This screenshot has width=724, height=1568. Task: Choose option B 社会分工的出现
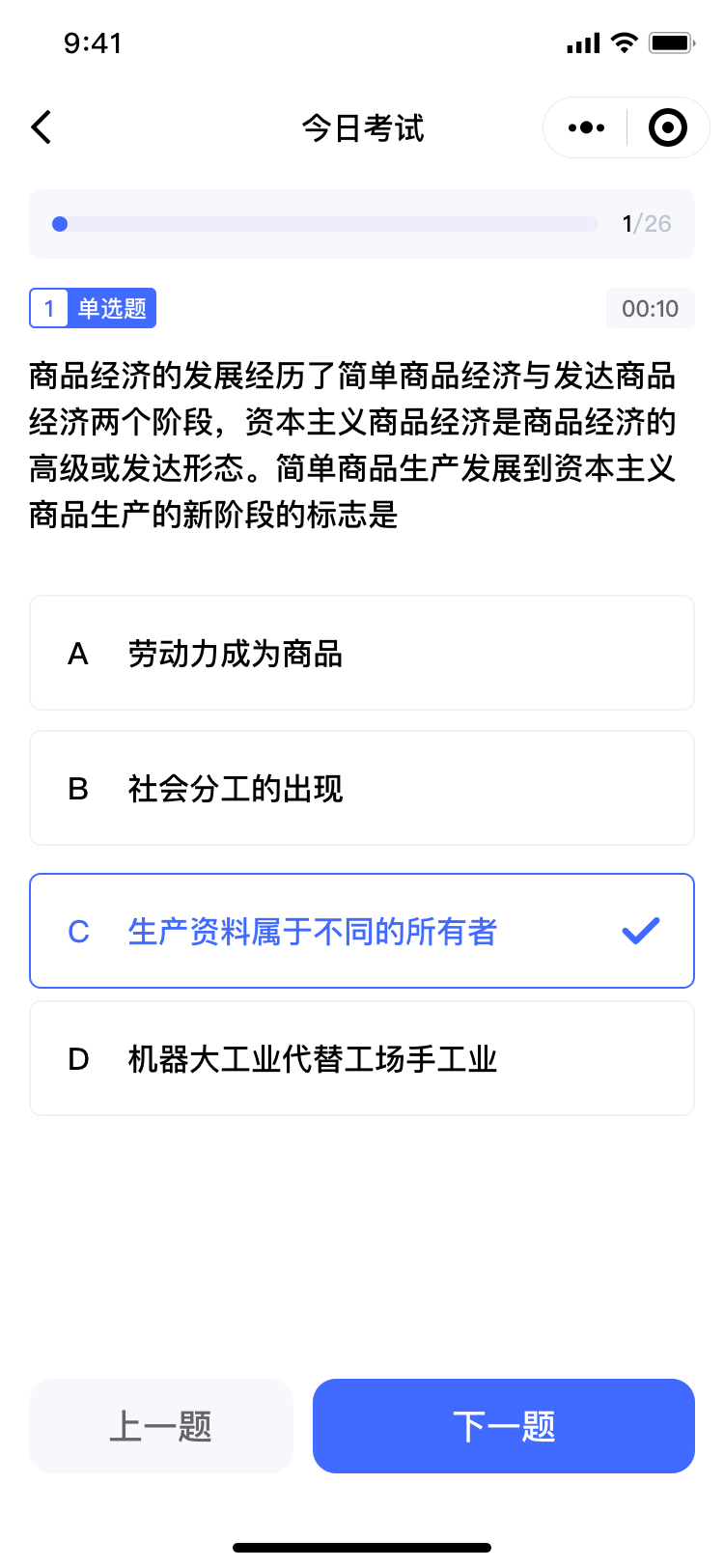point(362,789)
